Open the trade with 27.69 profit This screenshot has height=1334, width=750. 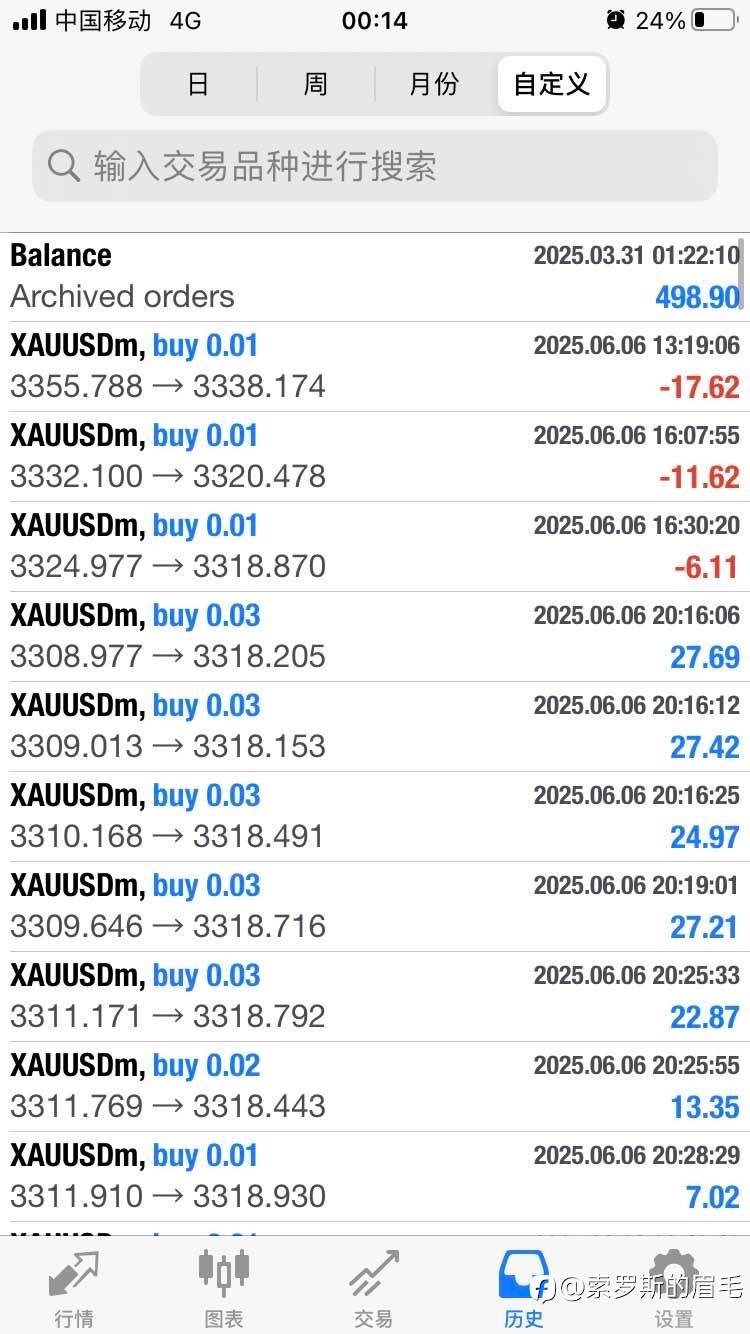pos(375,637)
